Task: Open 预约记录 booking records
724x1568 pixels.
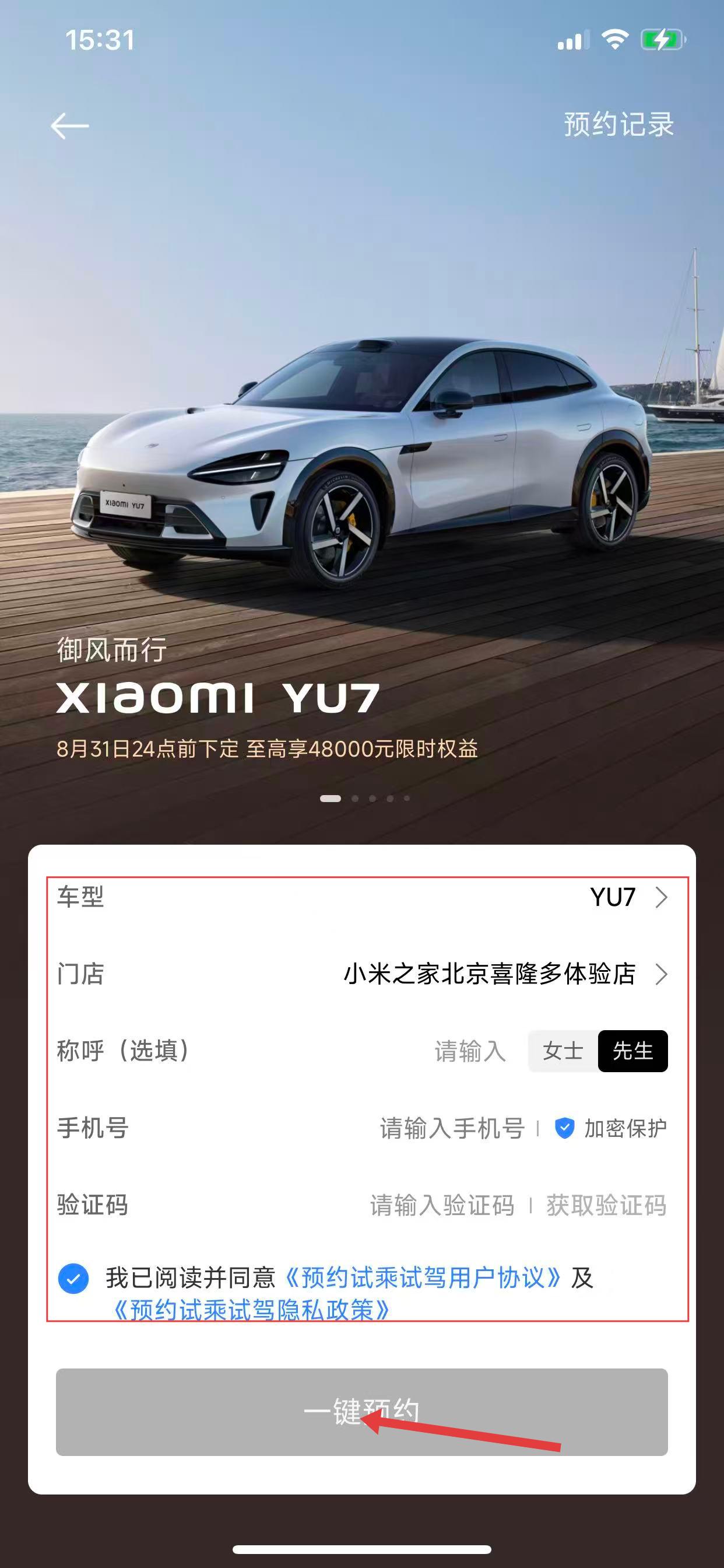Action: pyautogui.click(x=618, y=125)
